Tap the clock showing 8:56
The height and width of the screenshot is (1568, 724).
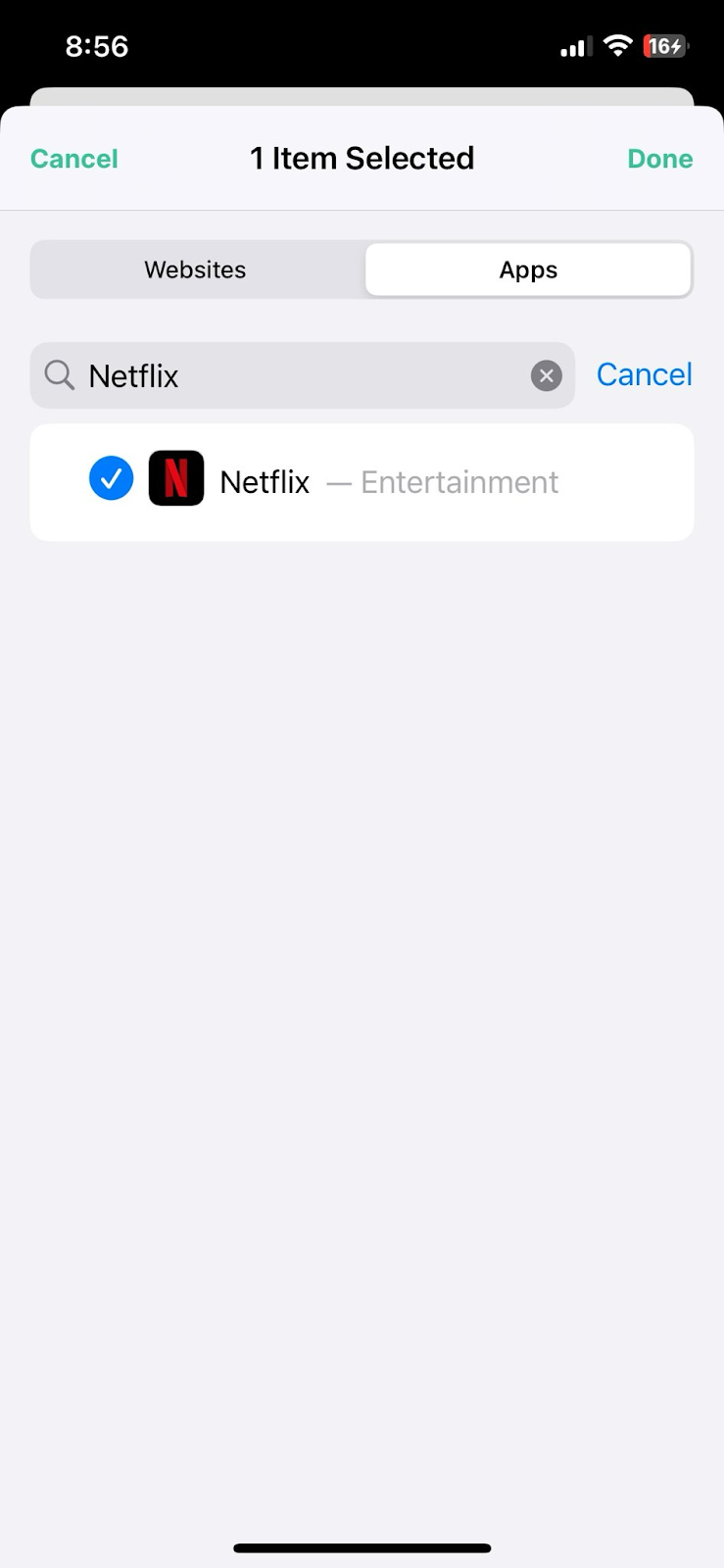tap(96, 45)
